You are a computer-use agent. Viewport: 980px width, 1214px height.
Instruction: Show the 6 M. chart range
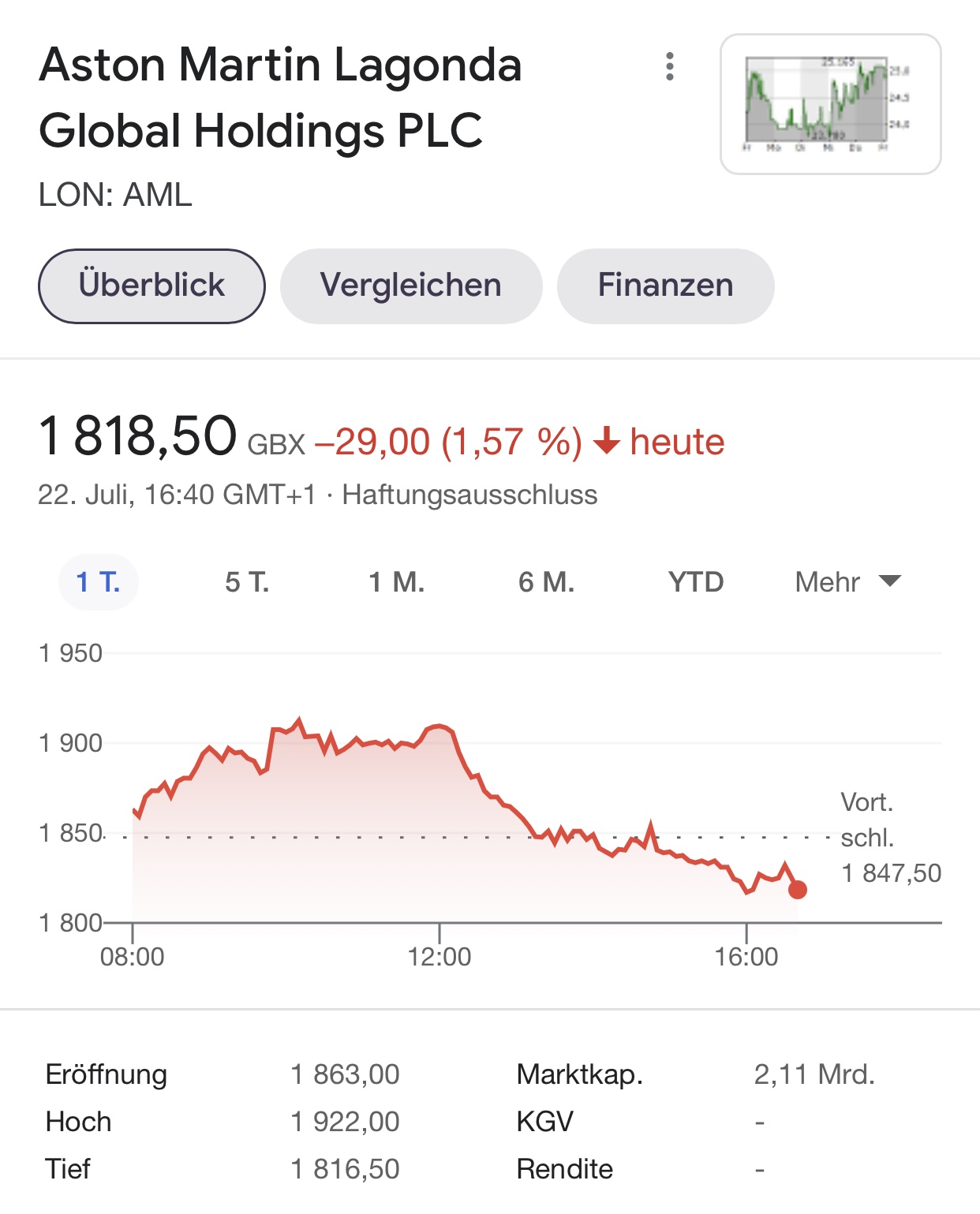[x=546, y=583]
